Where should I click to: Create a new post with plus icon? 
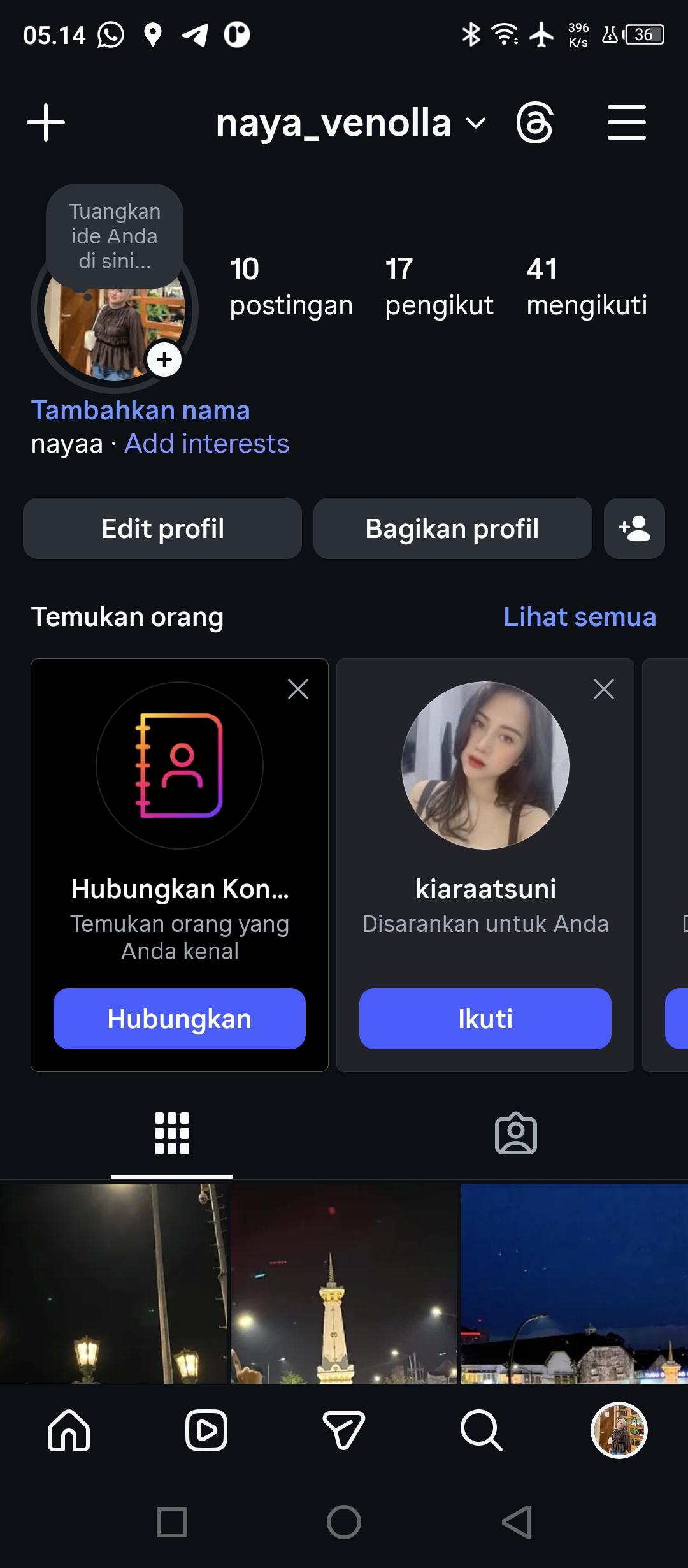46,122
